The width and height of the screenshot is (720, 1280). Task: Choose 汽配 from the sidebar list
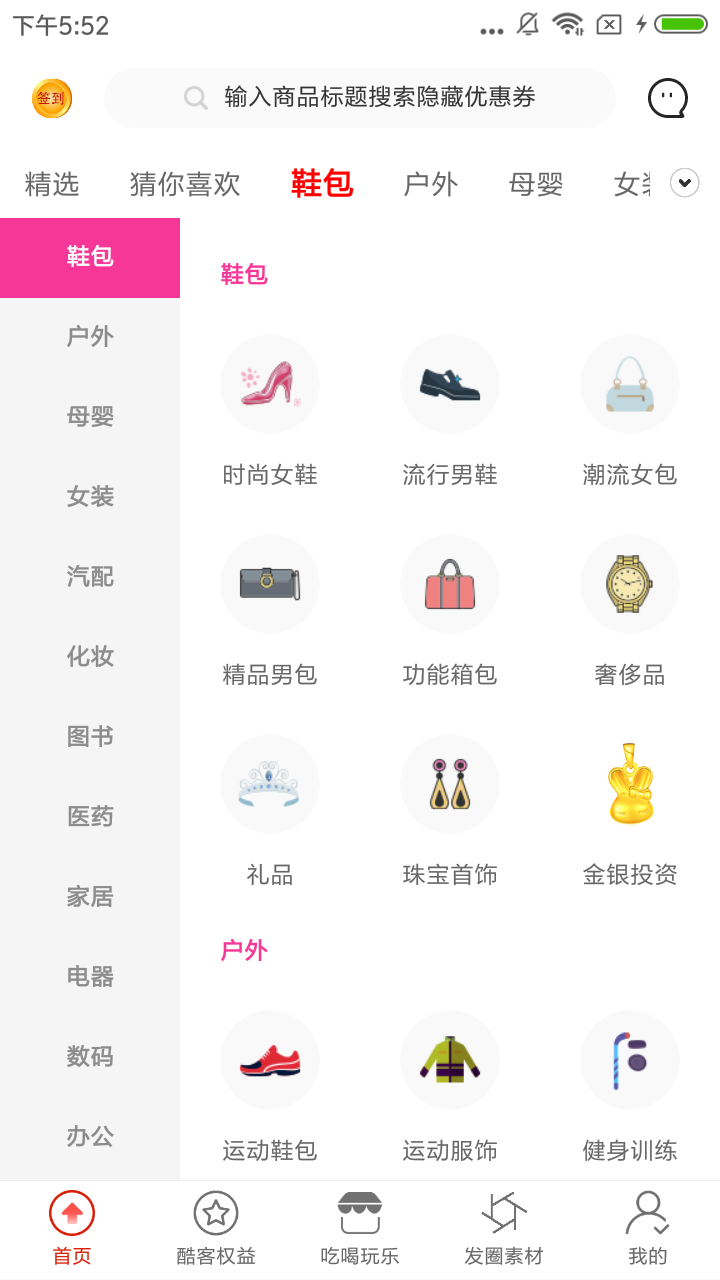click(x=90, y=576)
